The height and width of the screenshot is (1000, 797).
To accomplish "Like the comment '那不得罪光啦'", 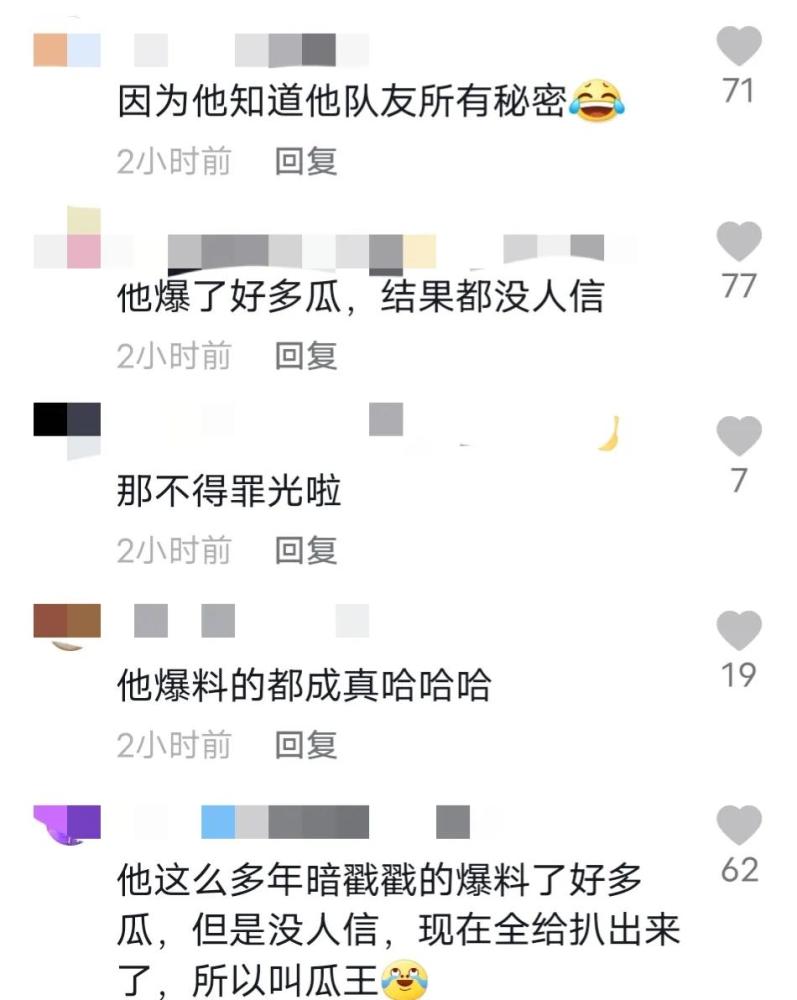I will tap(739, 436).
